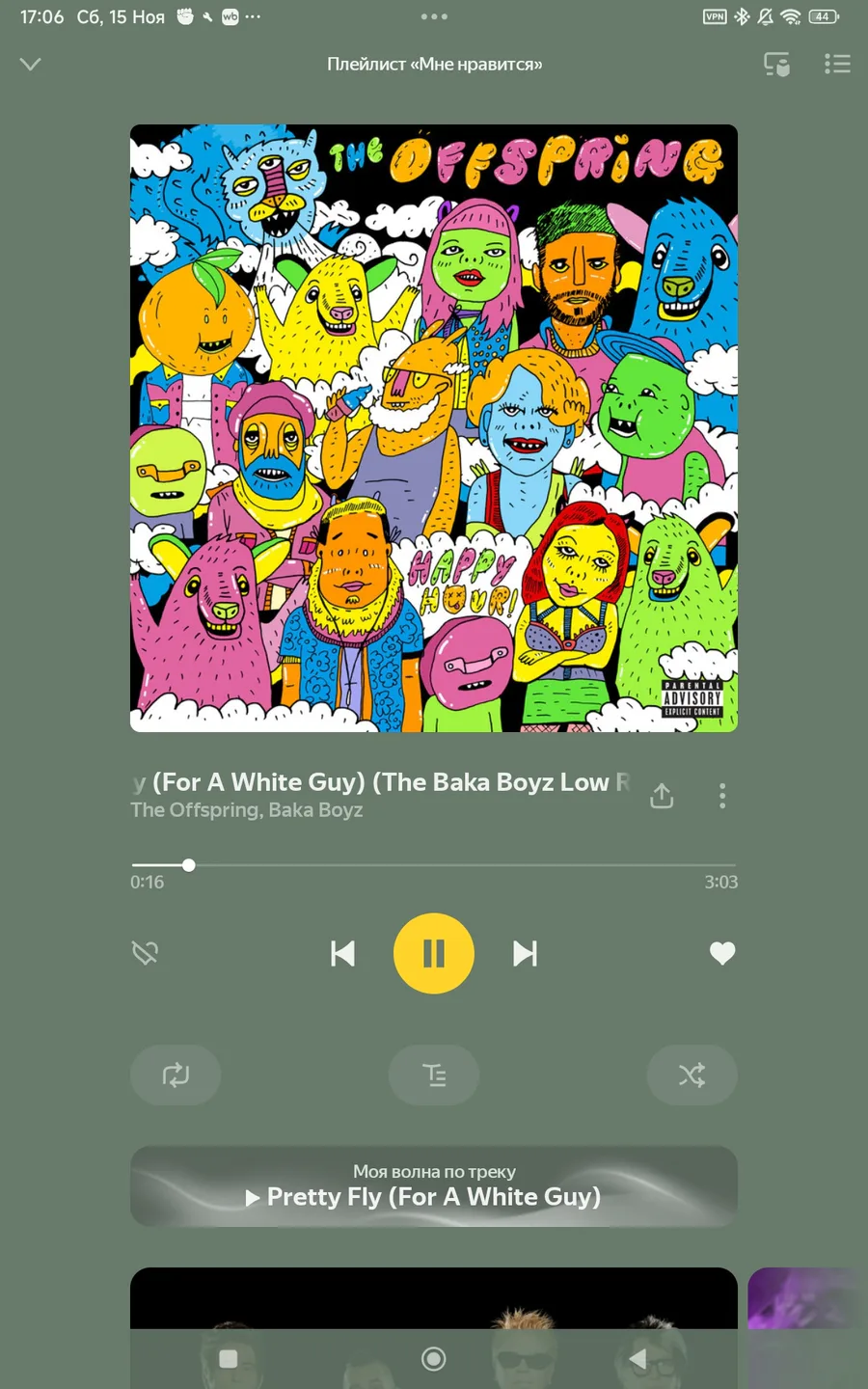Dislike this track
The image size is (868, 1389).
(145, 953)
